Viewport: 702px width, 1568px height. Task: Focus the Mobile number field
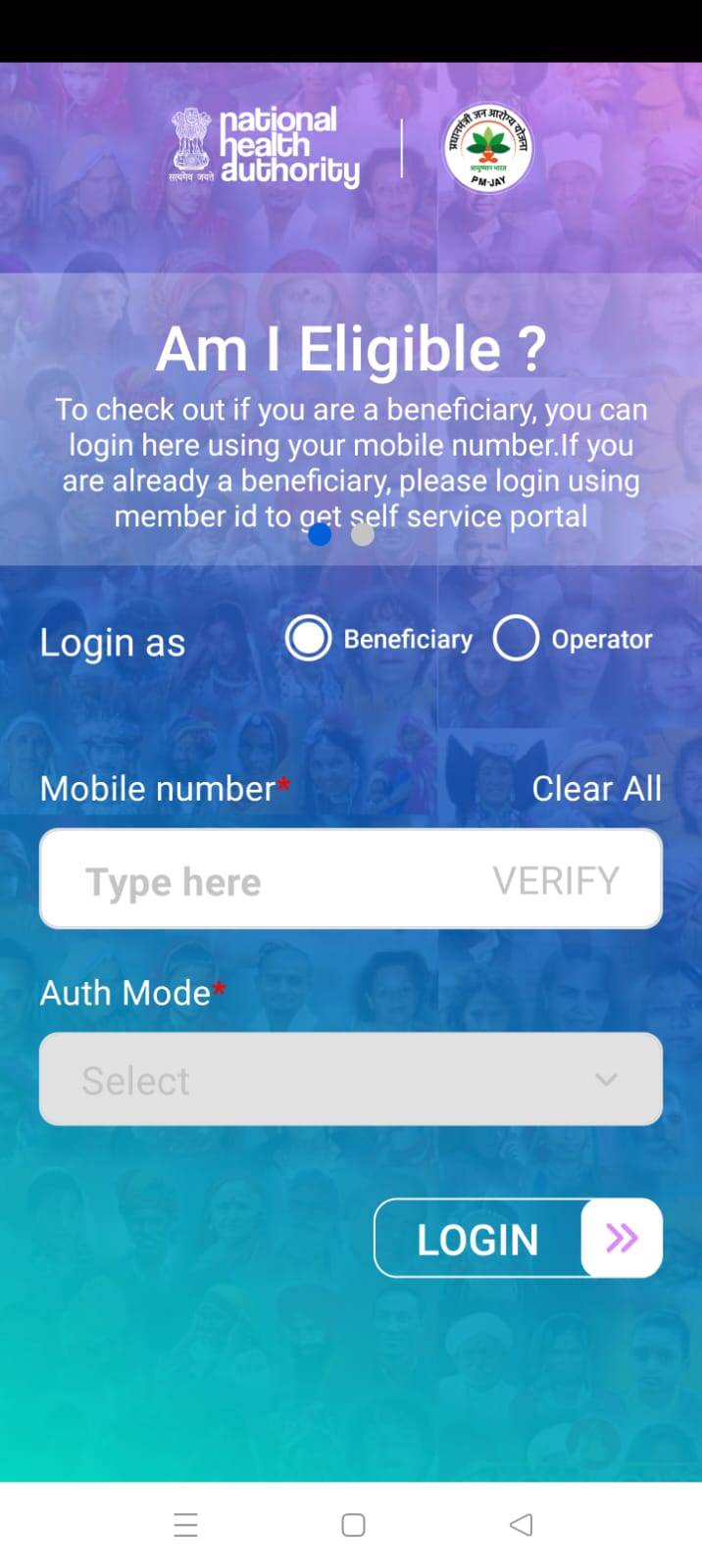pyautogui.click(x=265, y=880)
